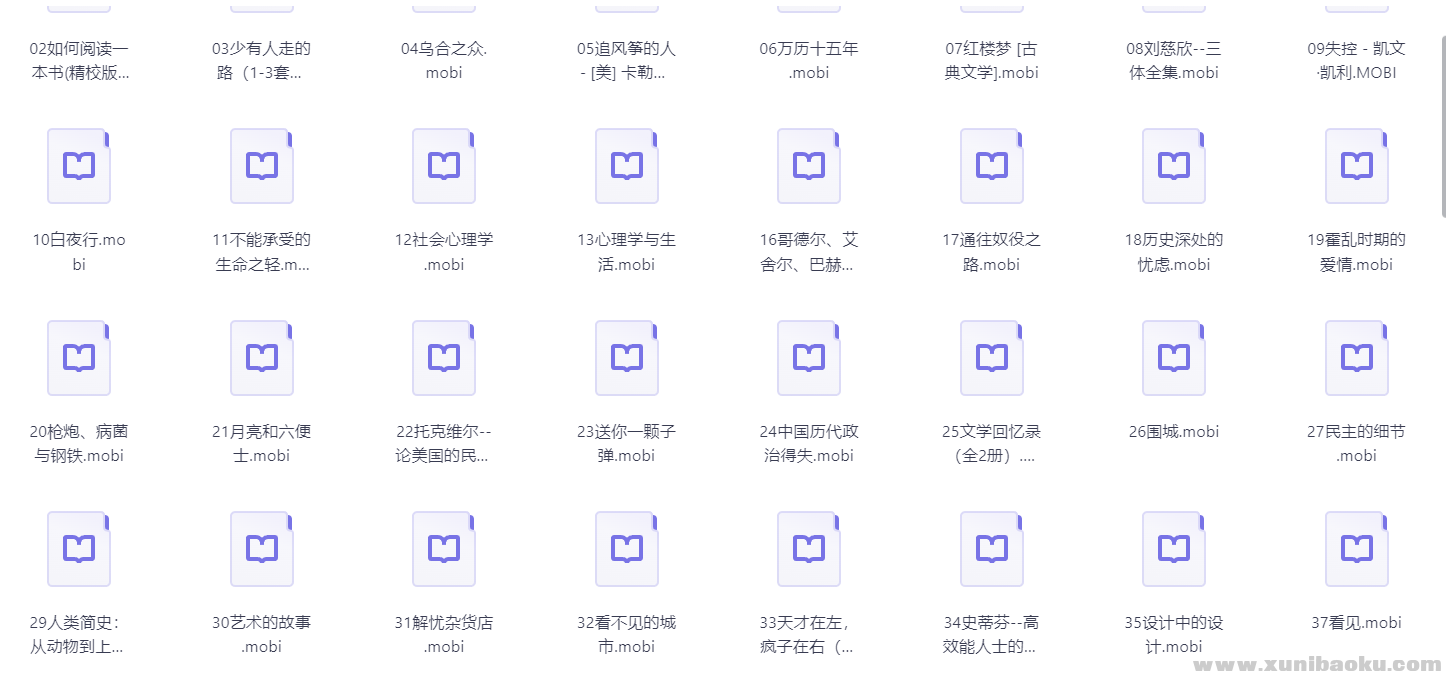This screenshot has width=1446, height=677.
Task: Open 11不能承受的生命之轻 file
Action: (262, 166)
